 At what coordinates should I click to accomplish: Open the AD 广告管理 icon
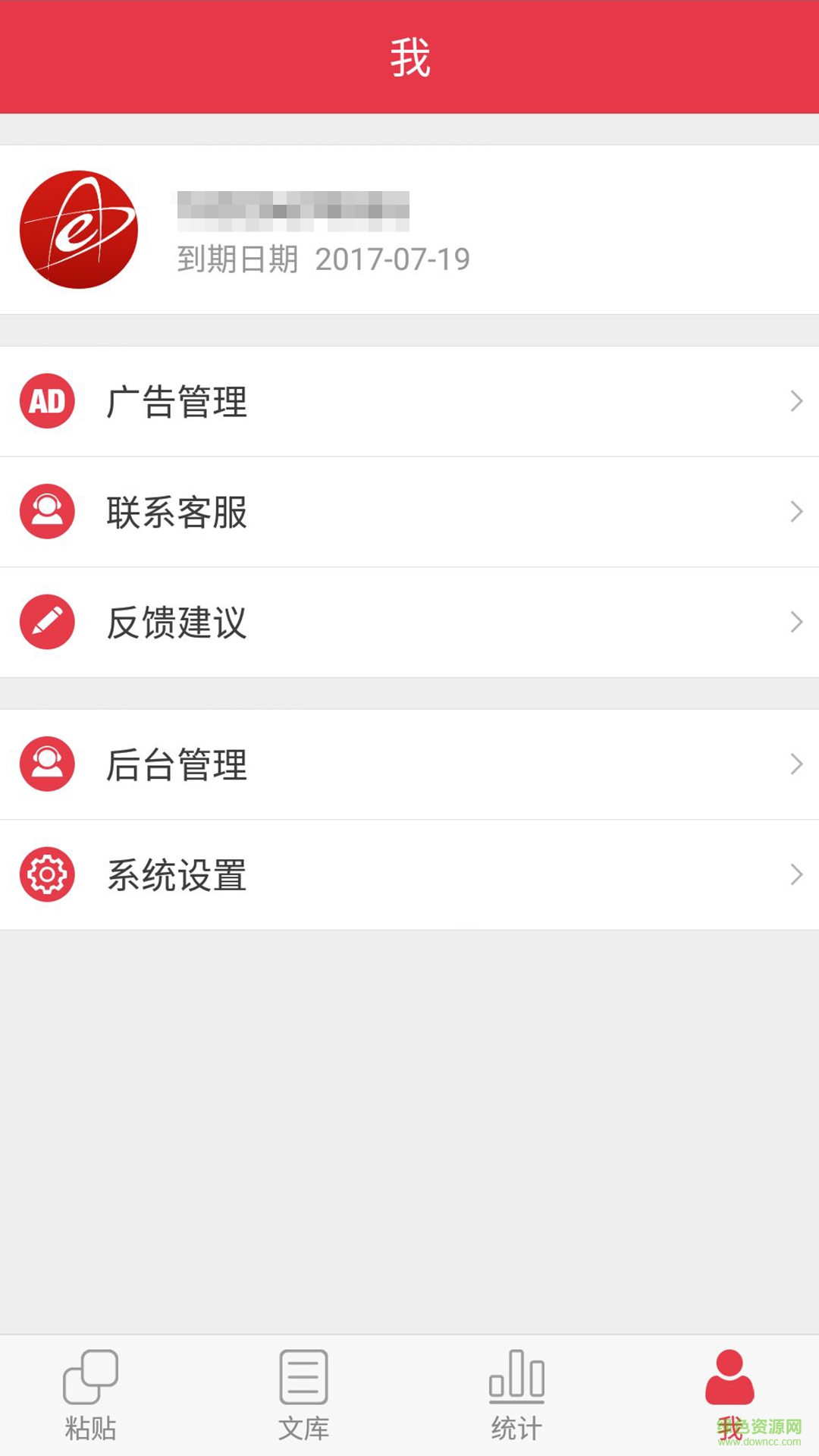pyautogui.click(x=47, y=401)
